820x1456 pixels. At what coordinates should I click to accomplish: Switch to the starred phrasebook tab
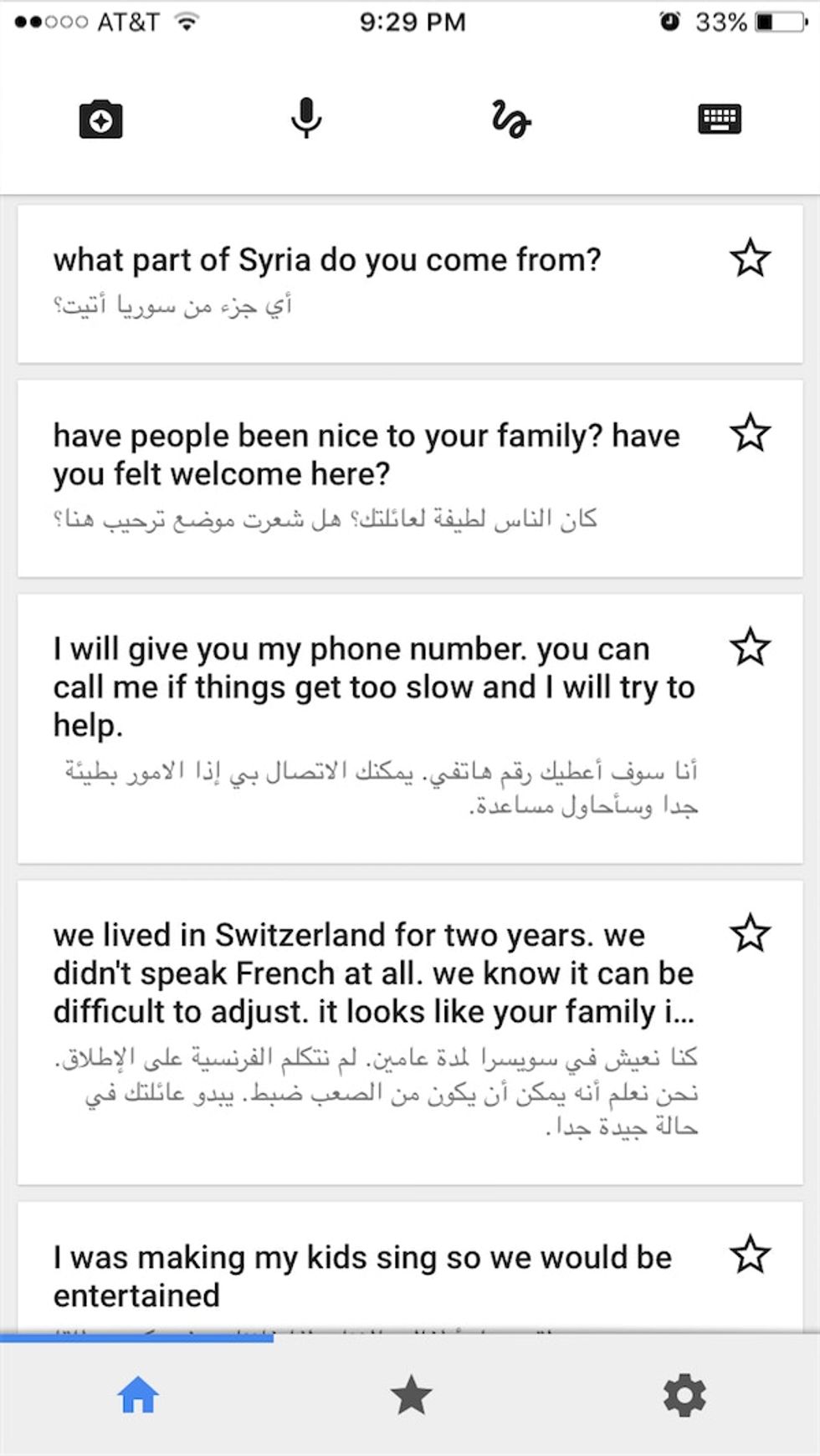[411, 1395]
